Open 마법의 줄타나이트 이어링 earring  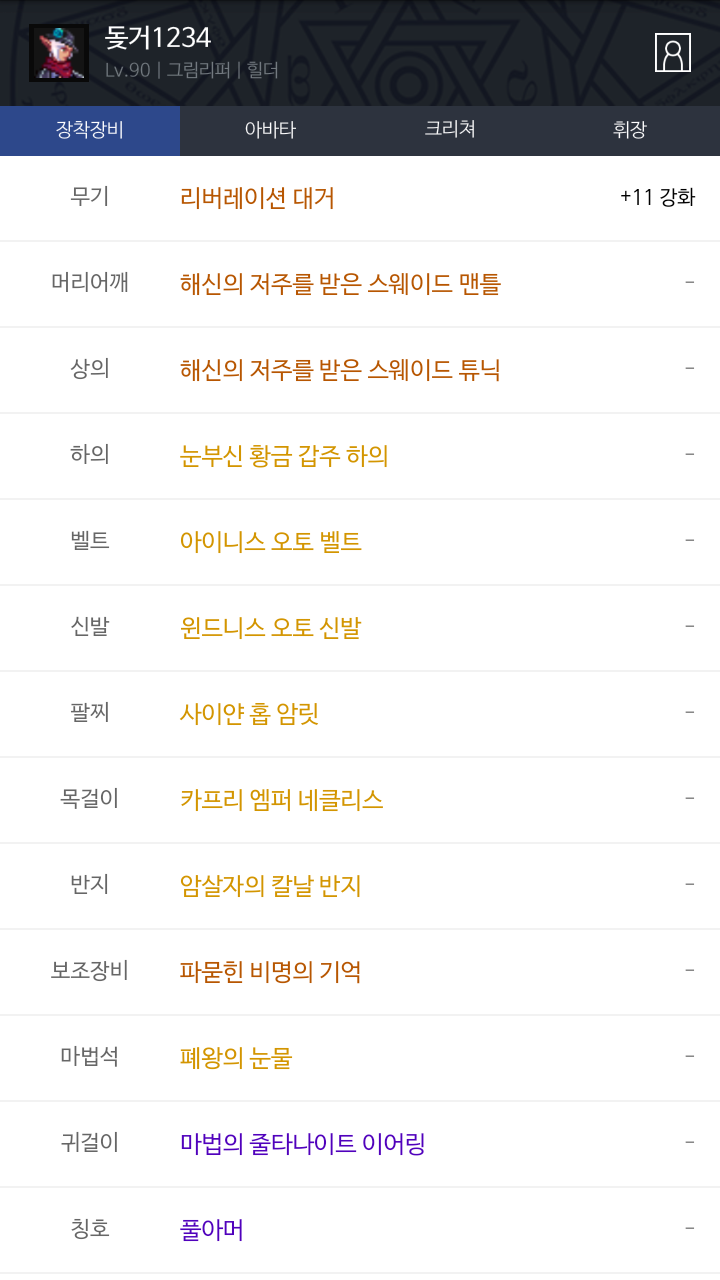[360, 1144]
